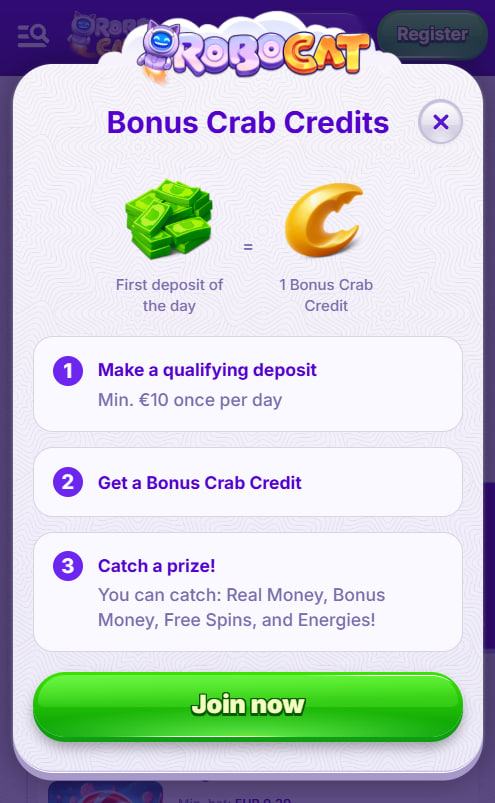The width and height of the screenshot is (495, 803).
Task: Close the Bonus Crab Credits dialog
Action: [x=440, y=122]
